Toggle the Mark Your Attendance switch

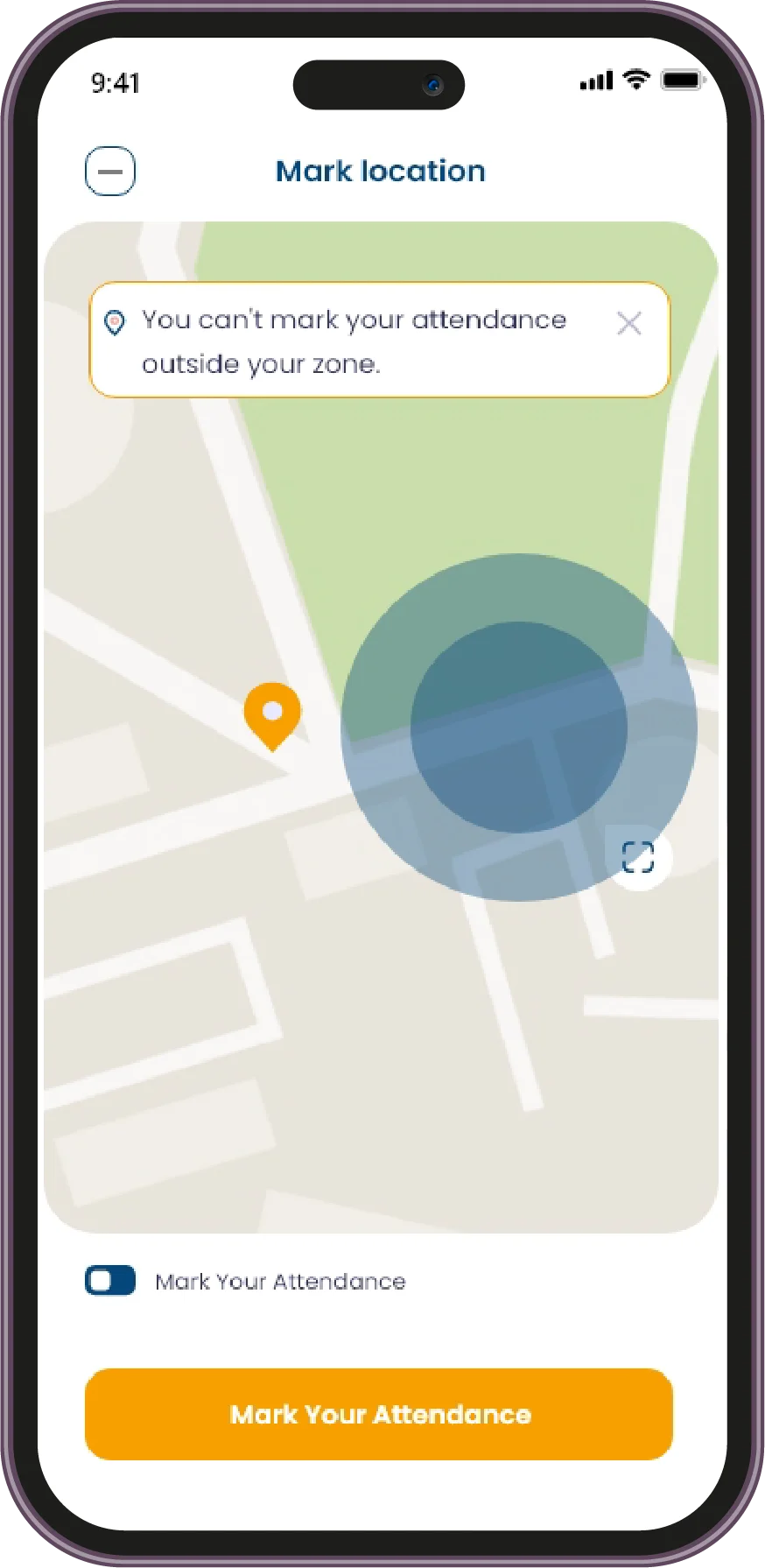pos(110,1281)
